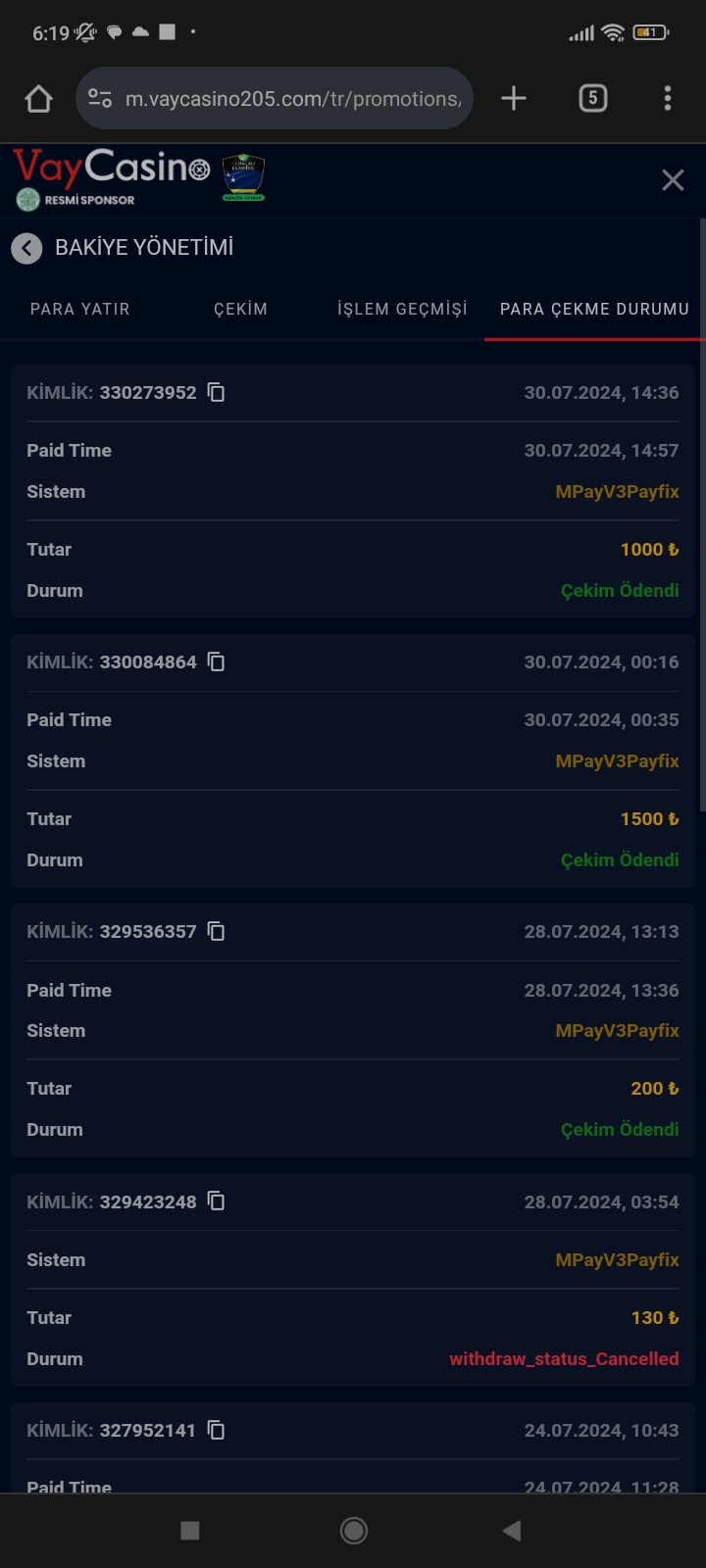Switch to the ÇEKİM tab
706x1568 pixels.
coord(240,309)
